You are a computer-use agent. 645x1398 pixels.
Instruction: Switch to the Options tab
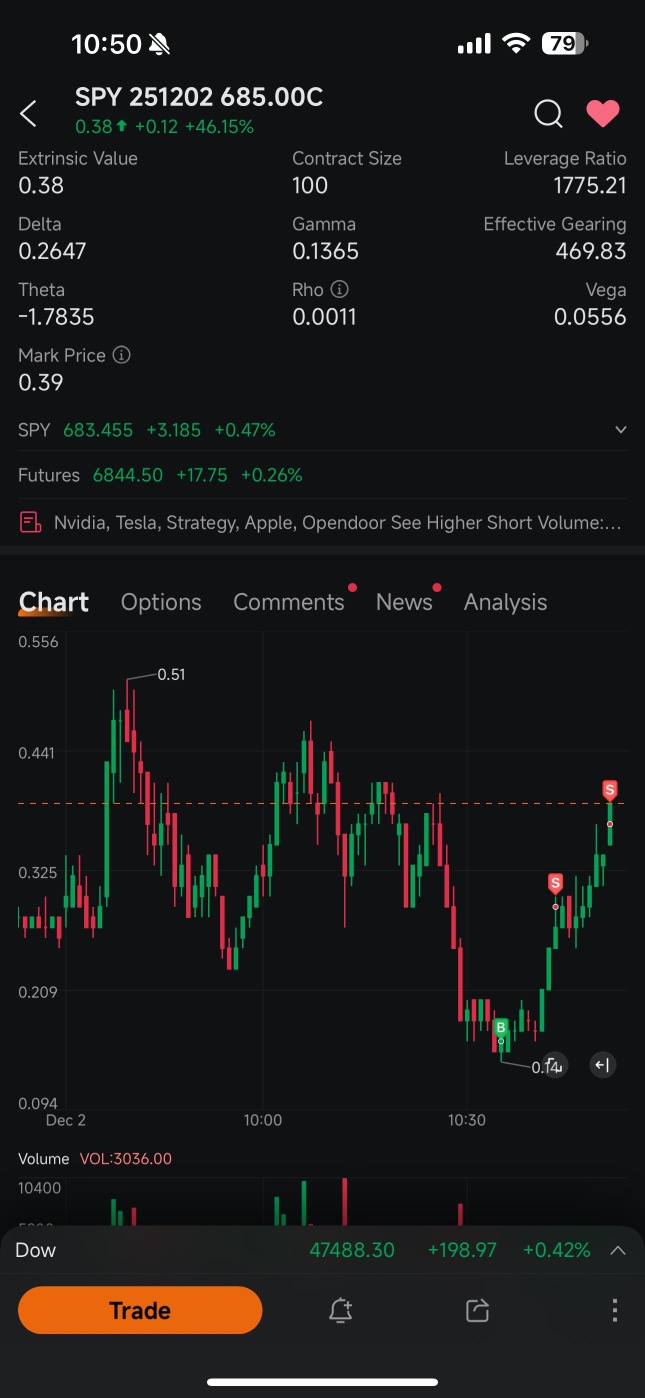pos(161,602)
